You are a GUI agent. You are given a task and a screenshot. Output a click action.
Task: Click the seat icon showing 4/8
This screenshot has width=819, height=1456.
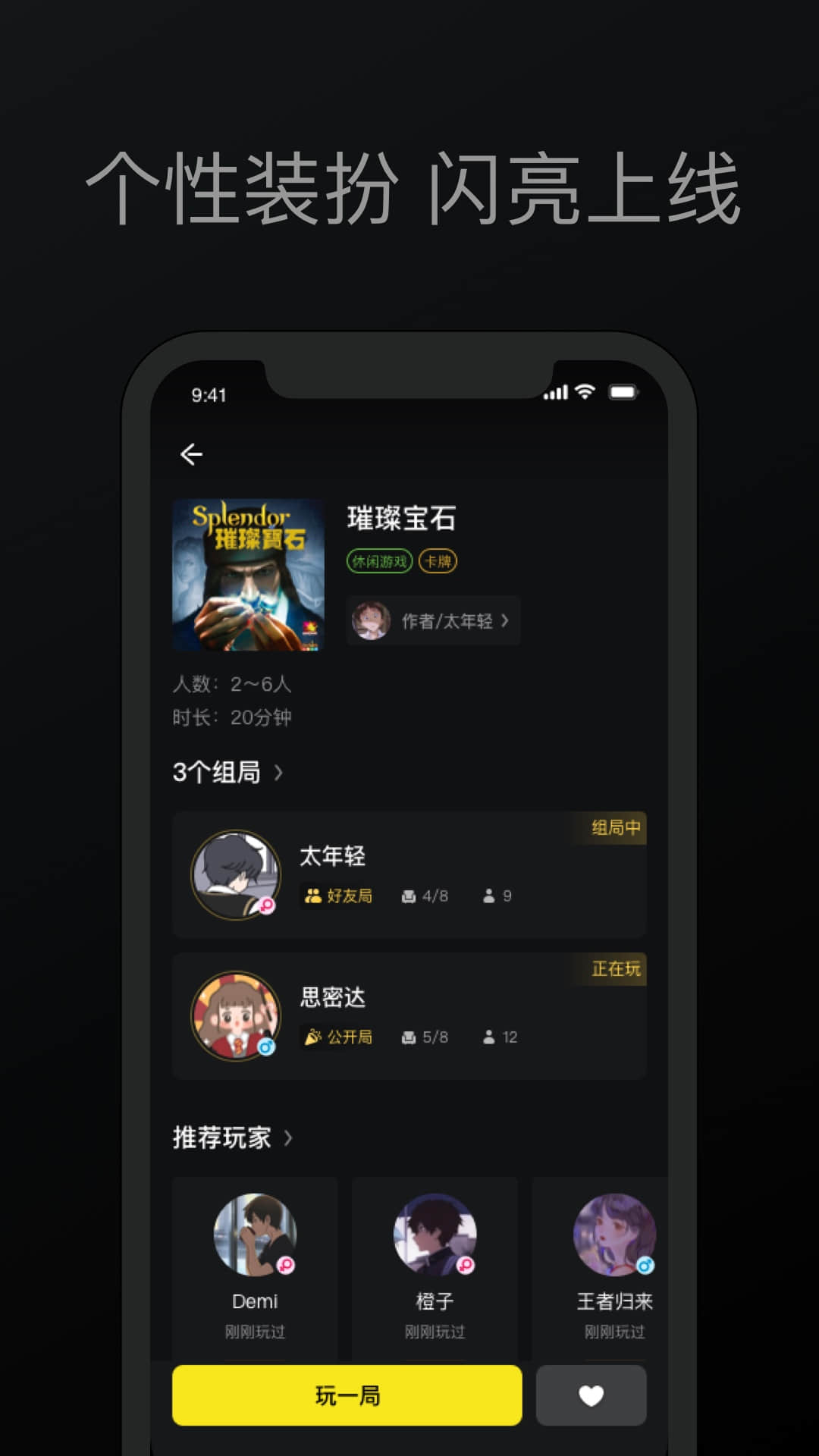click(x=407, y=896)
